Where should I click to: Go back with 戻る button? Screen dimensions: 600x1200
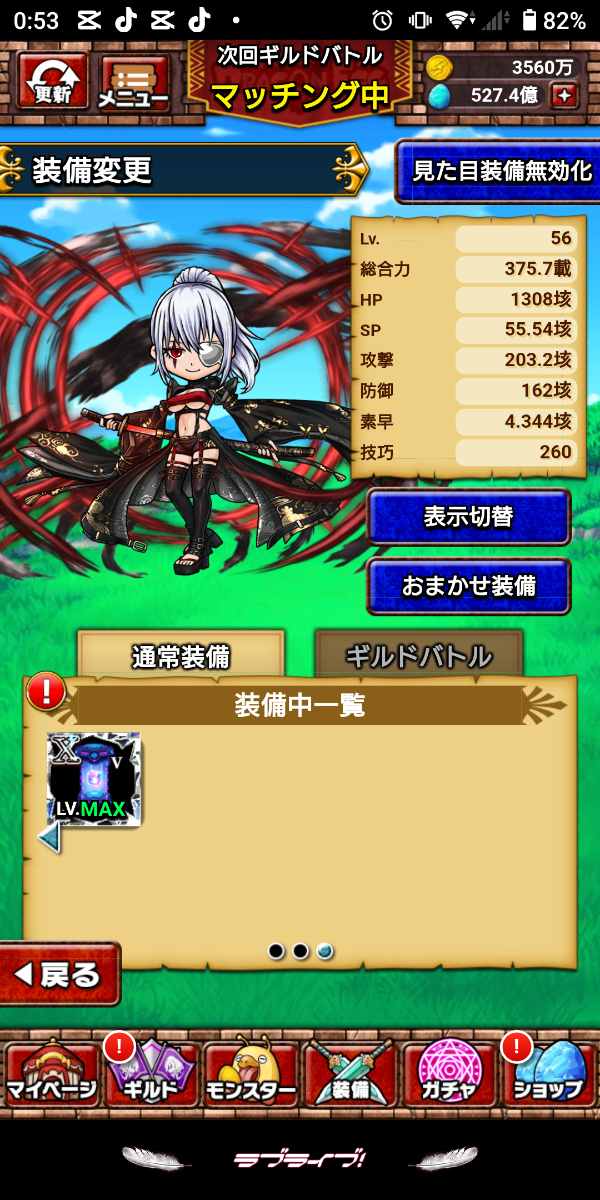59,974
